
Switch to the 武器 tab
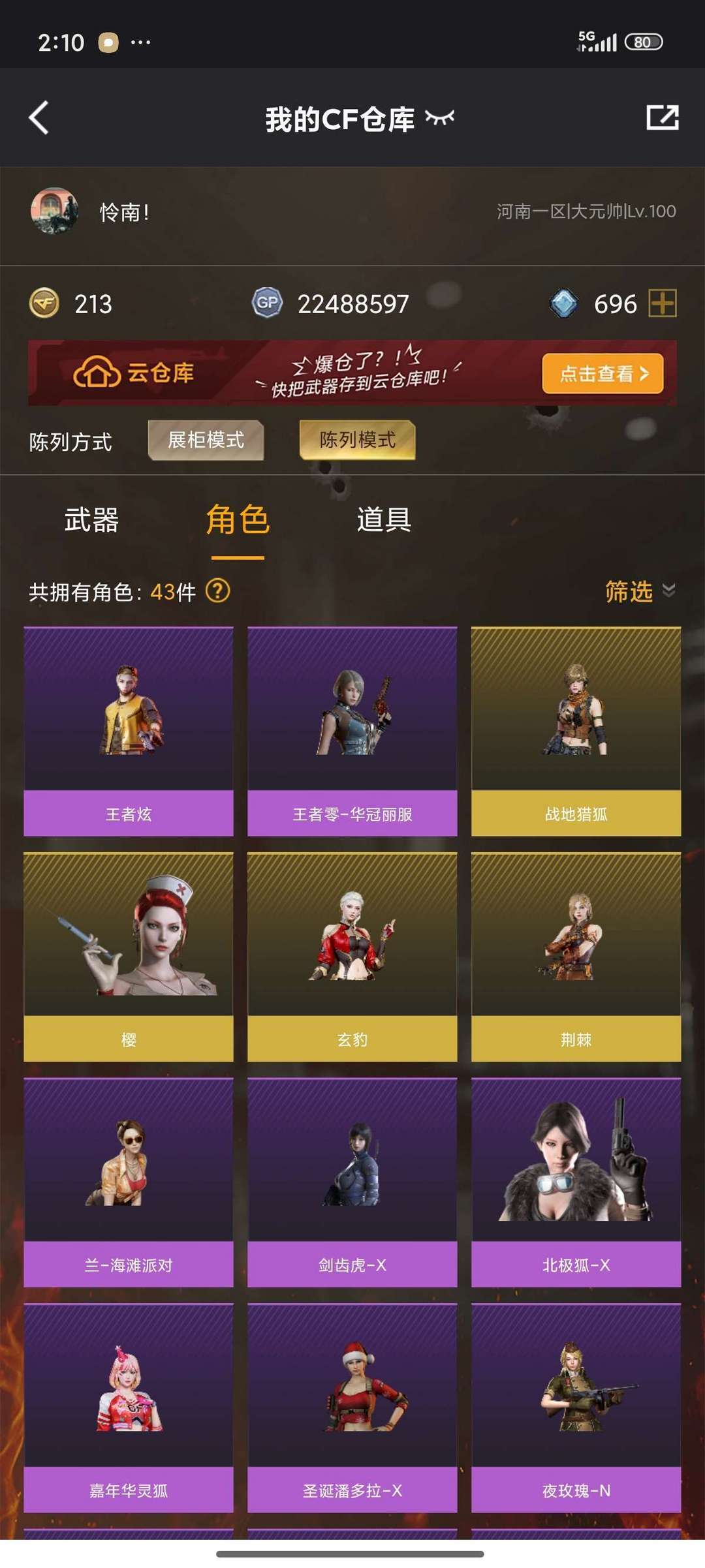[91, 520]
